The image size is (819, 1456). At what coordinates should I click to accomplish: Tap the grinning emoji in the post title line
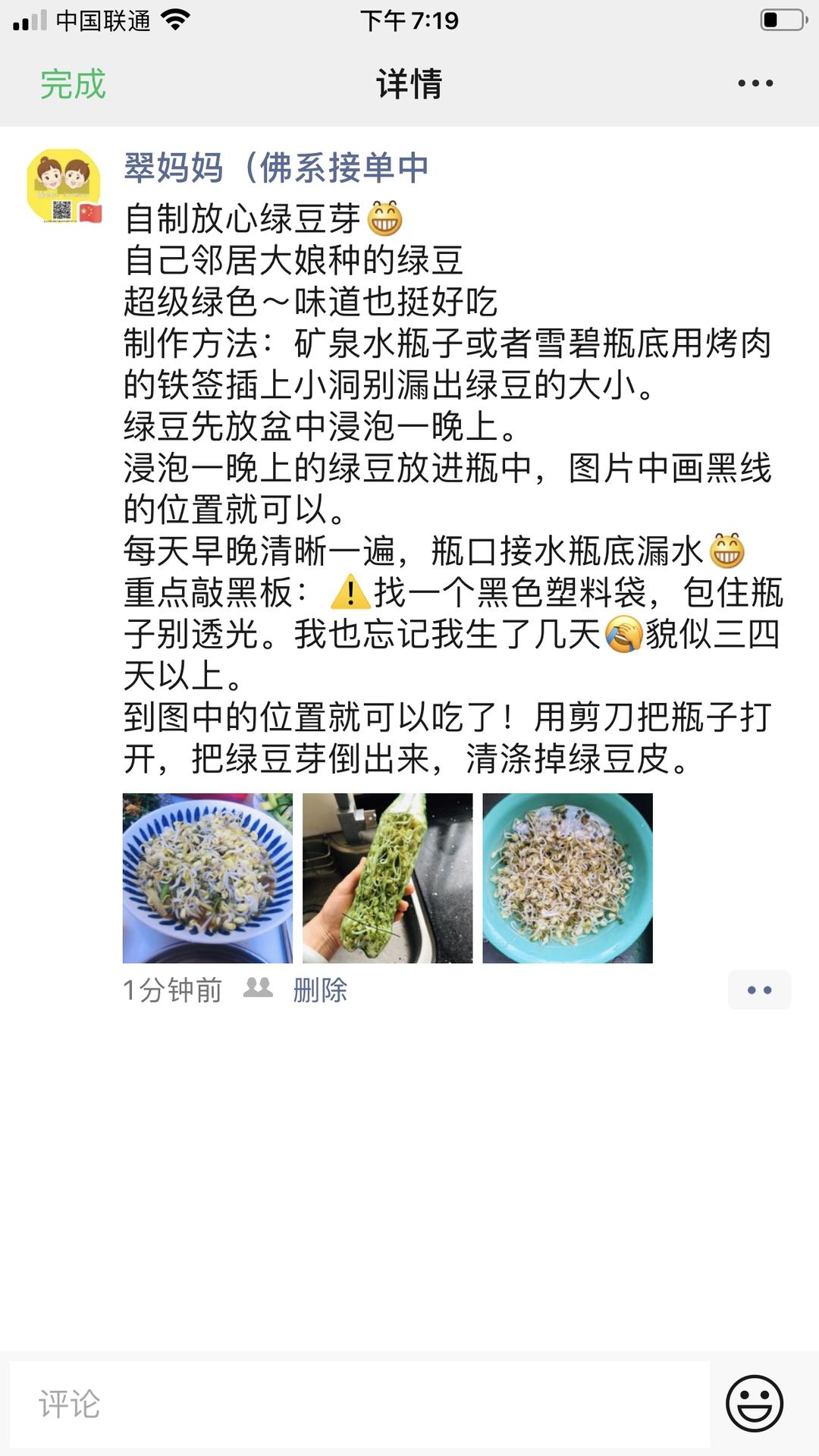coord(384,217)
